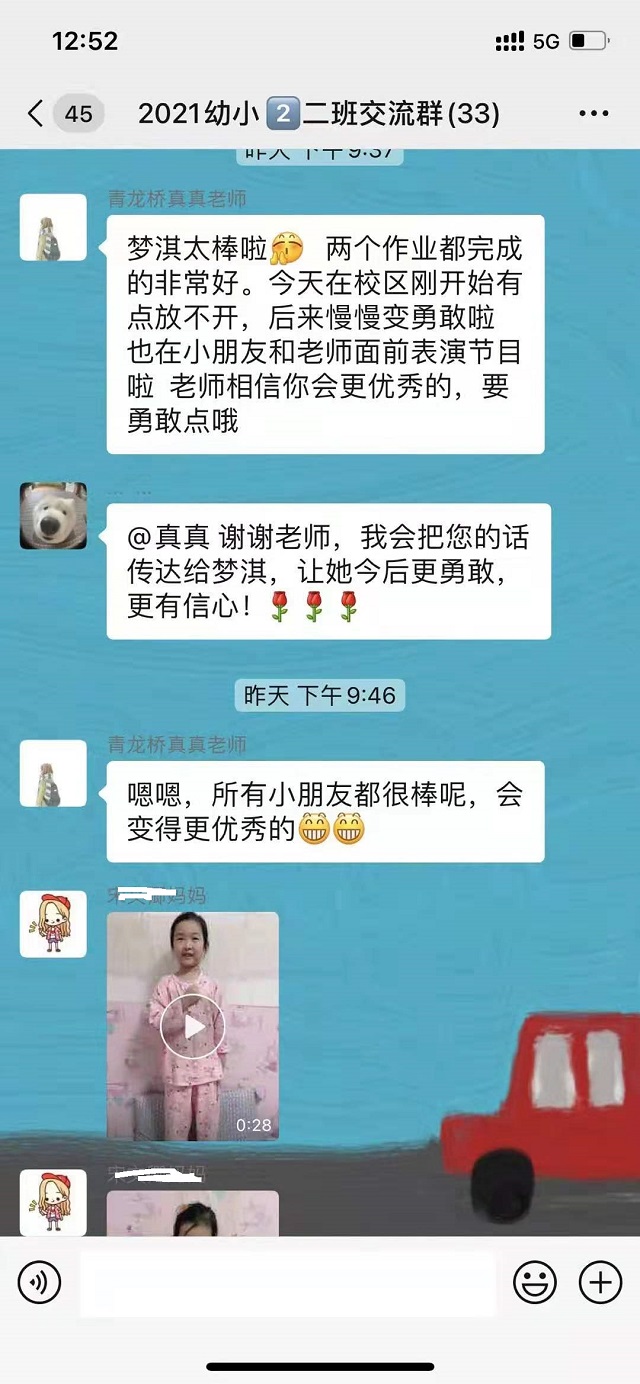
Task: Open the polar bear avatar profile
Action: [53, 516]
